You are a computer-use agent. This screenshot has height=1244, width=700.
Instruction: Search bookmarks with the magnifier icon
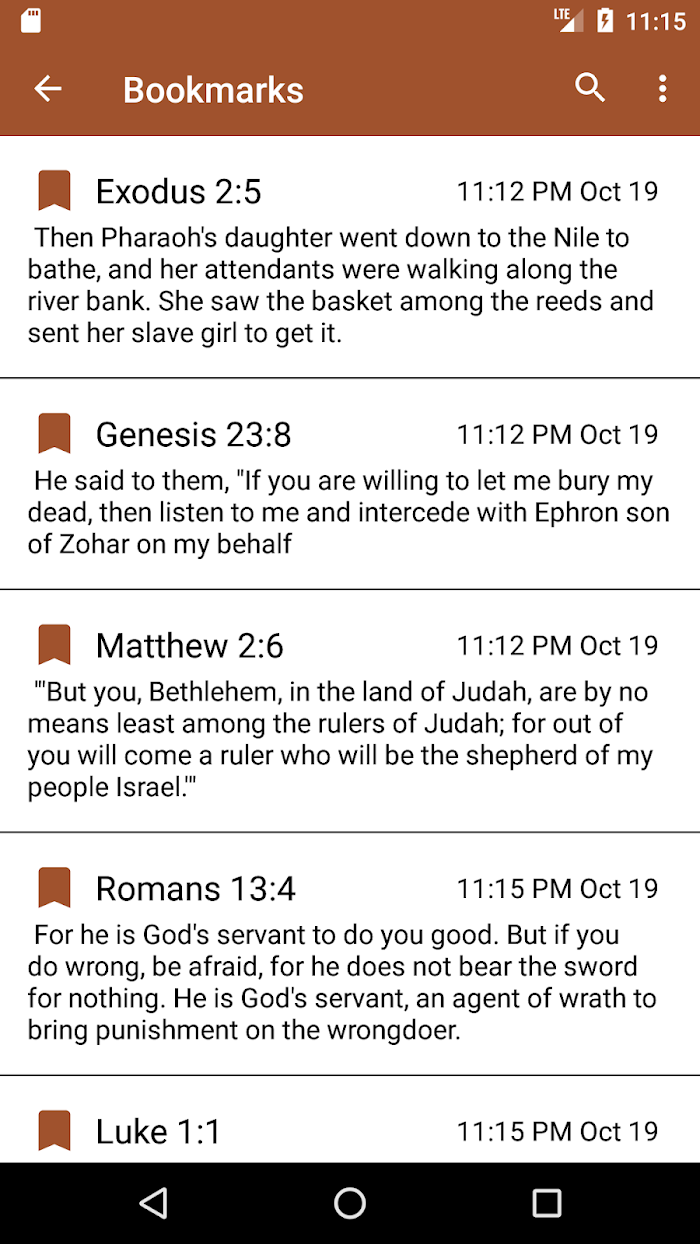click(x=590, y=88)
